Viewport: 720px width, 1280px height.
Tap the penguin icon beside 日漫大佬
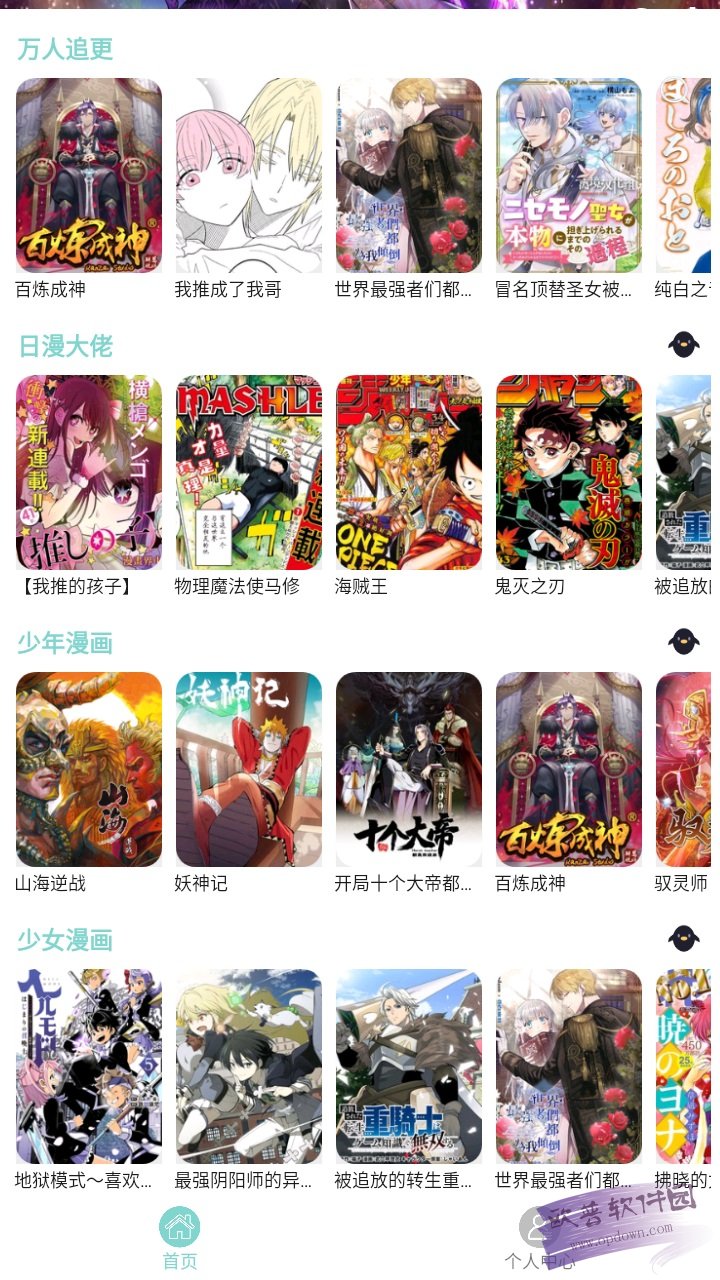coord(684,345)
